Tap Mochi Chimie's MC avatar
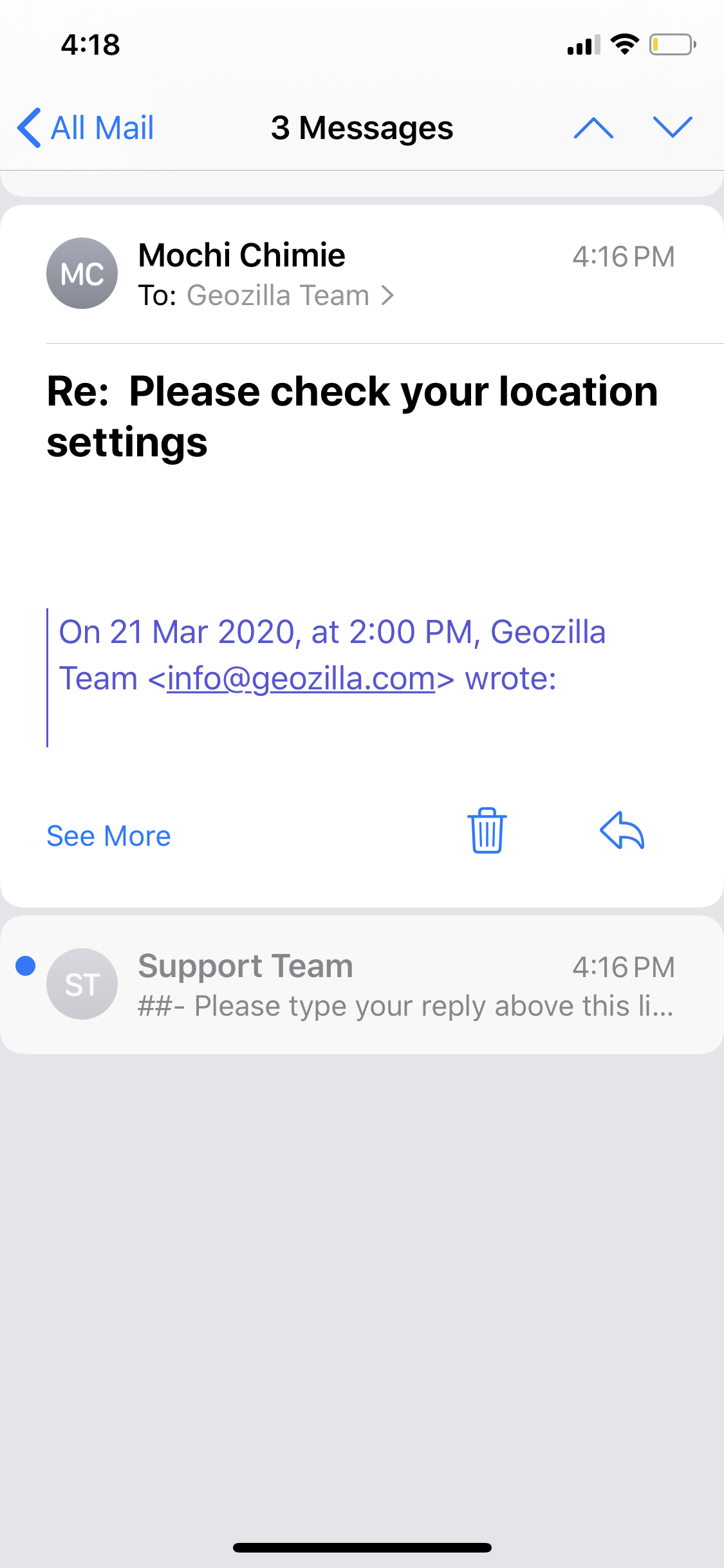The image size is (724, 1568). 82,274
